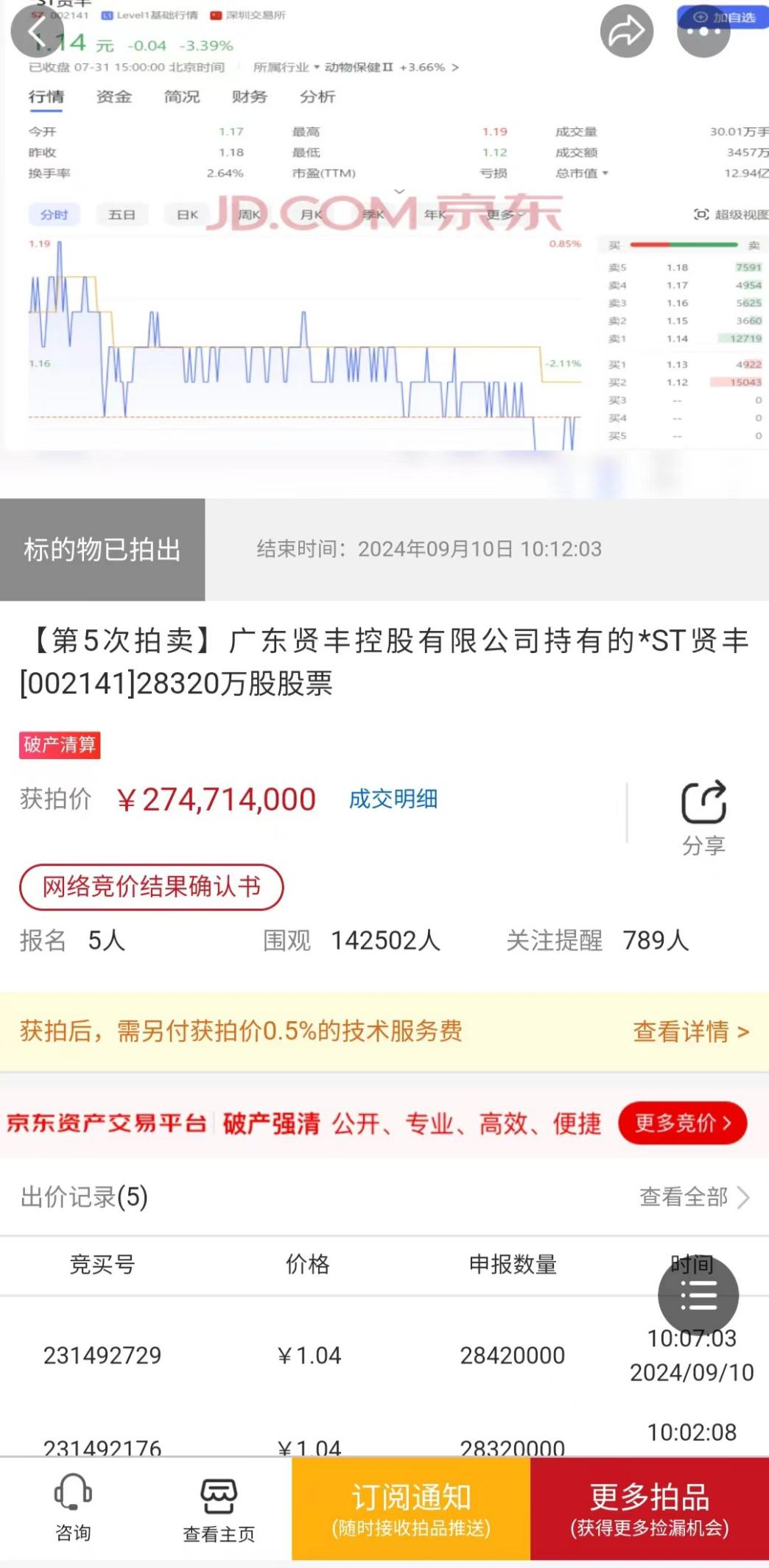View all bid records 查看全部
This screenshot has height=1568, width=769.
tap(694, 1197)
